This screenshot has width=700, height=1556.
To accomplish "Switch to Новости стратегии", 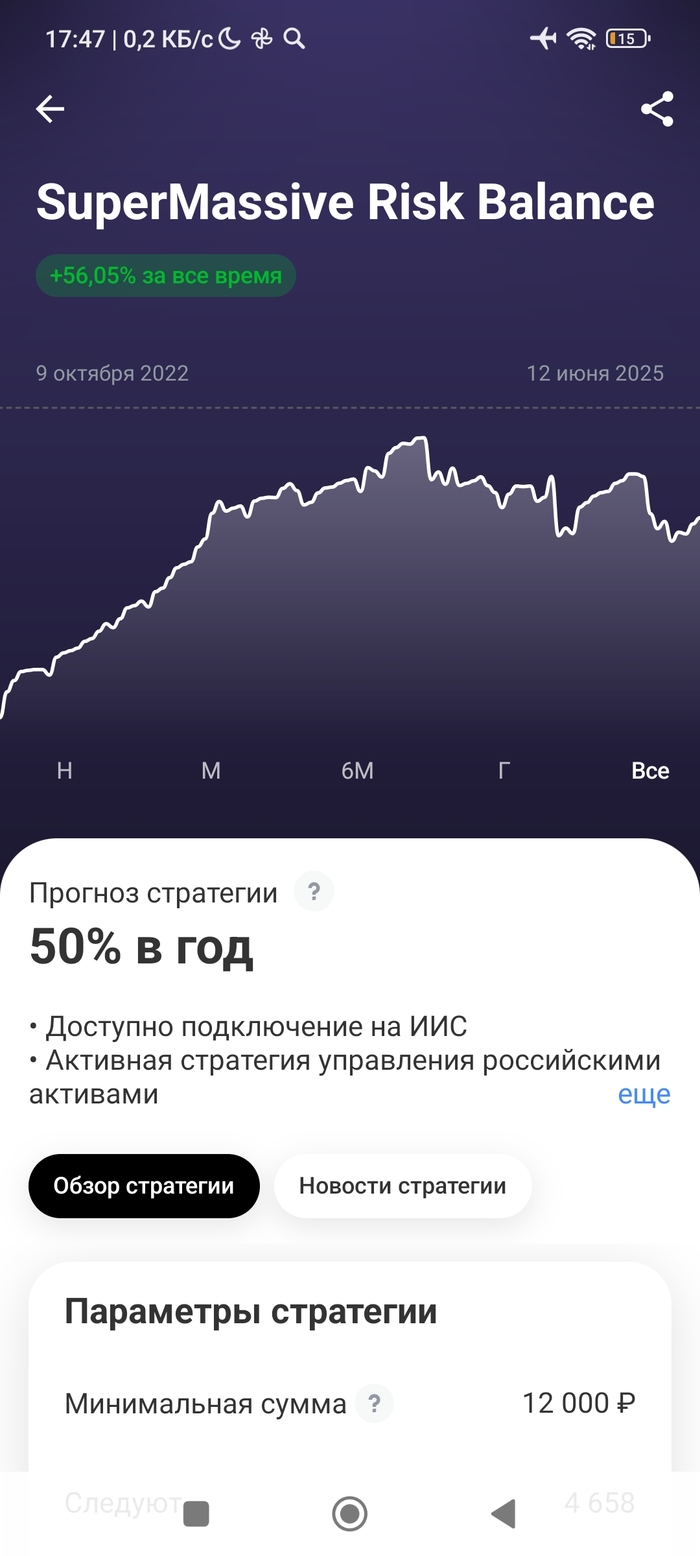I will [402, 1186].
